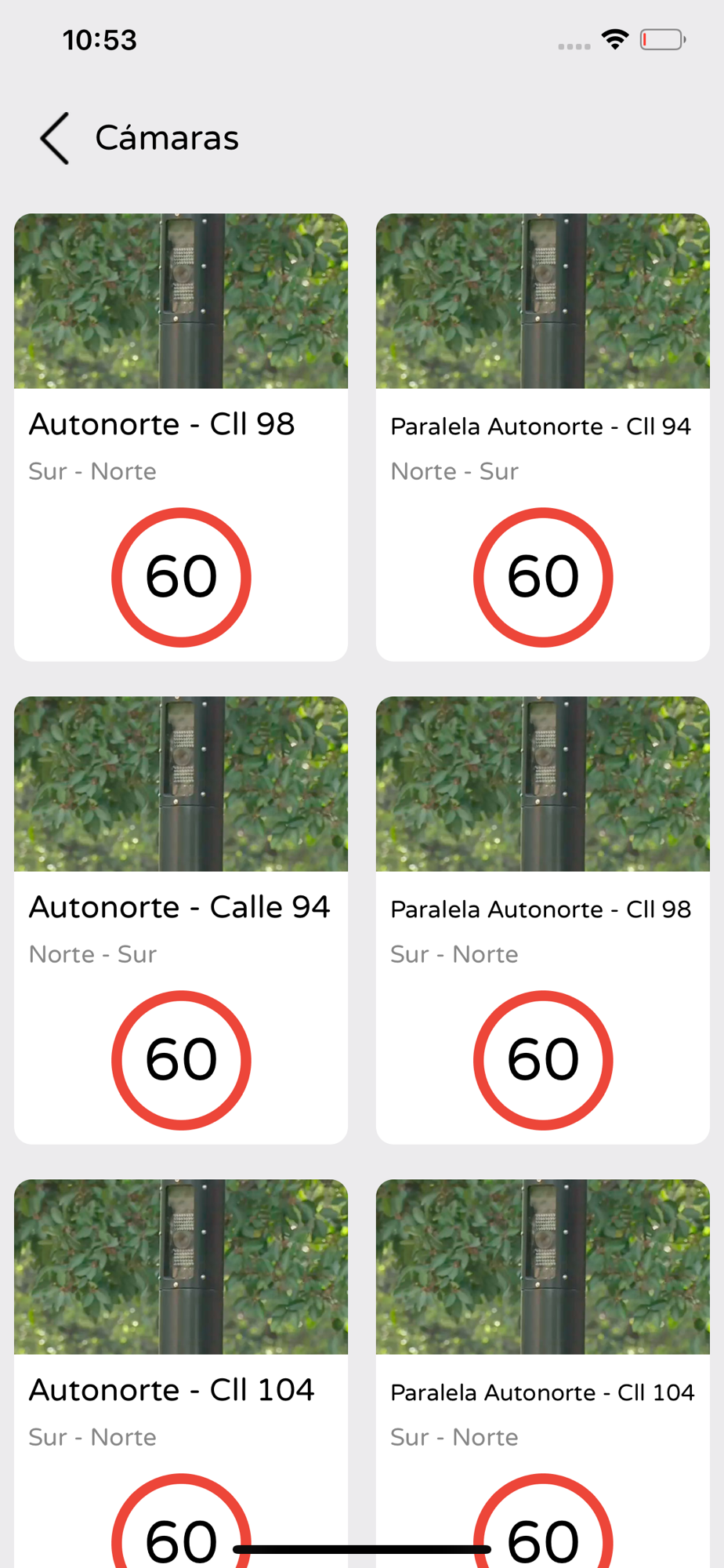Select the Autonorte - Calle 94 camera

(x=181, y=920)
